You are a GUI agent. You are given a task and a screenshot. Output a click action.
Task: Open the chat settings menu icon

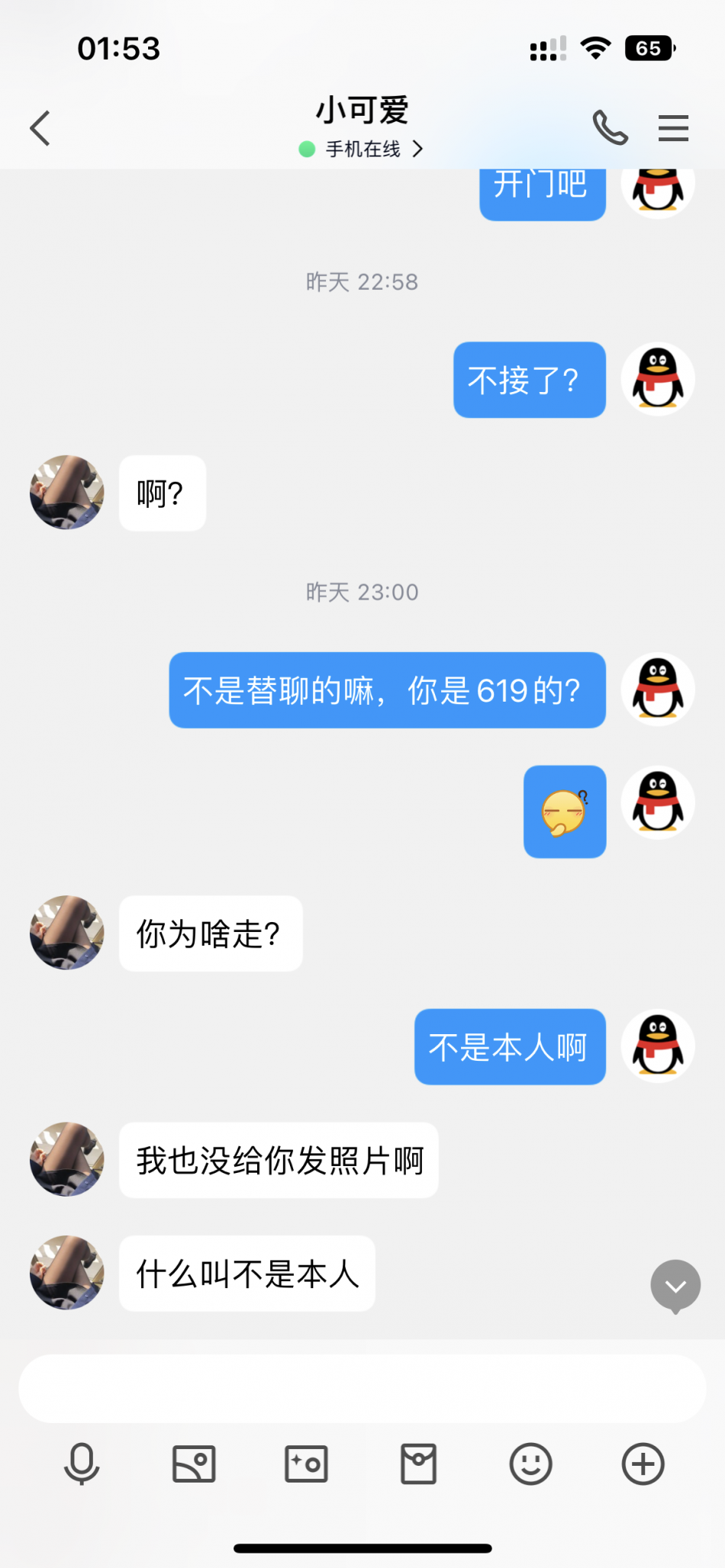[x=673, y=128]
